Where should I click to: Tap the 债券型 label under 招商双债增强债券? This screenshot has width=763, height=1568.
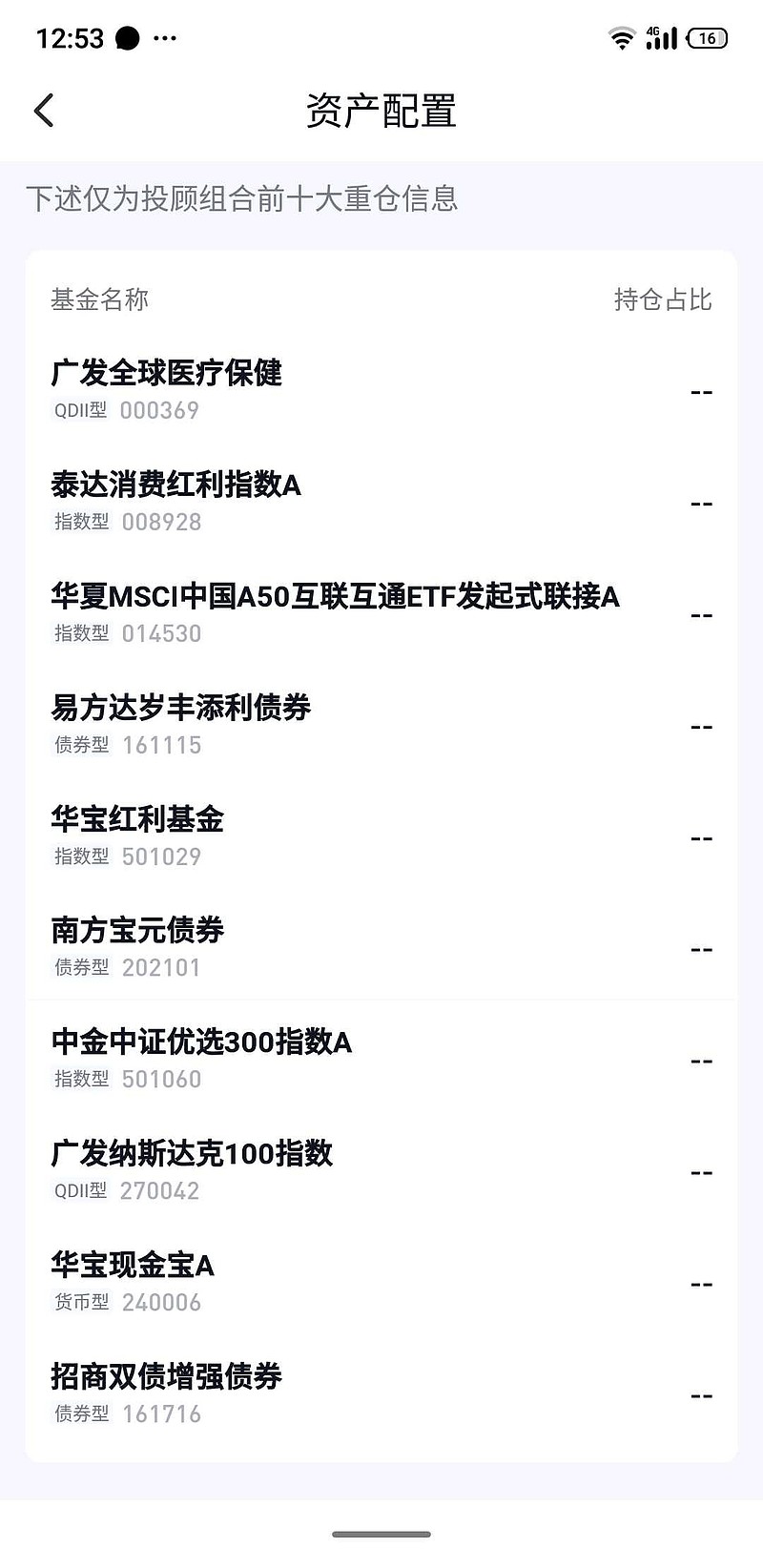click(x=79, y=1413)
